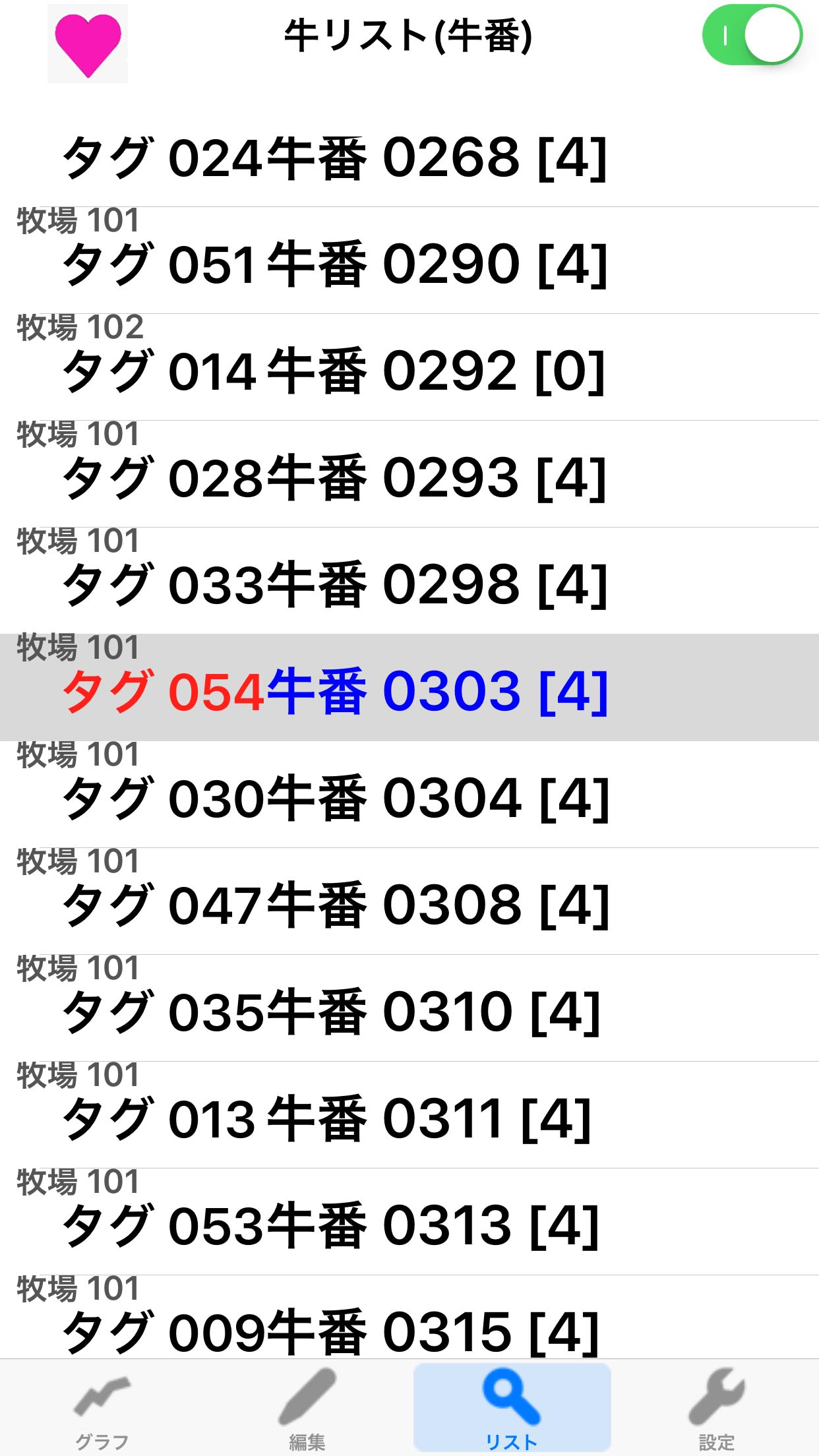This screenshot has height=1456, width=819.
Task: Tap highlighted row タグ 054 牛番 0303
Action: (409, 688)
